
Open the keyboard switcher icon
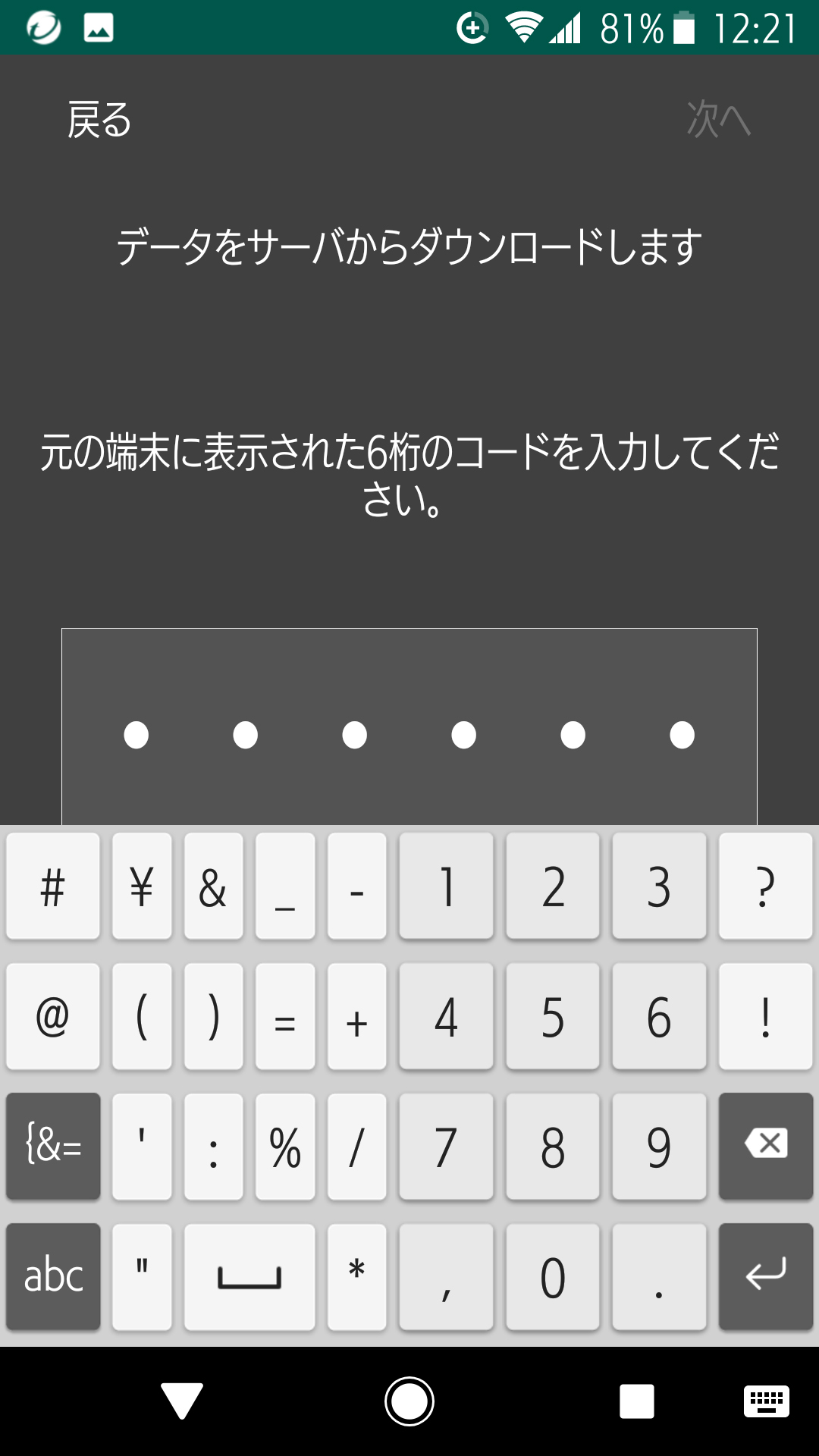click(767, 1401)
